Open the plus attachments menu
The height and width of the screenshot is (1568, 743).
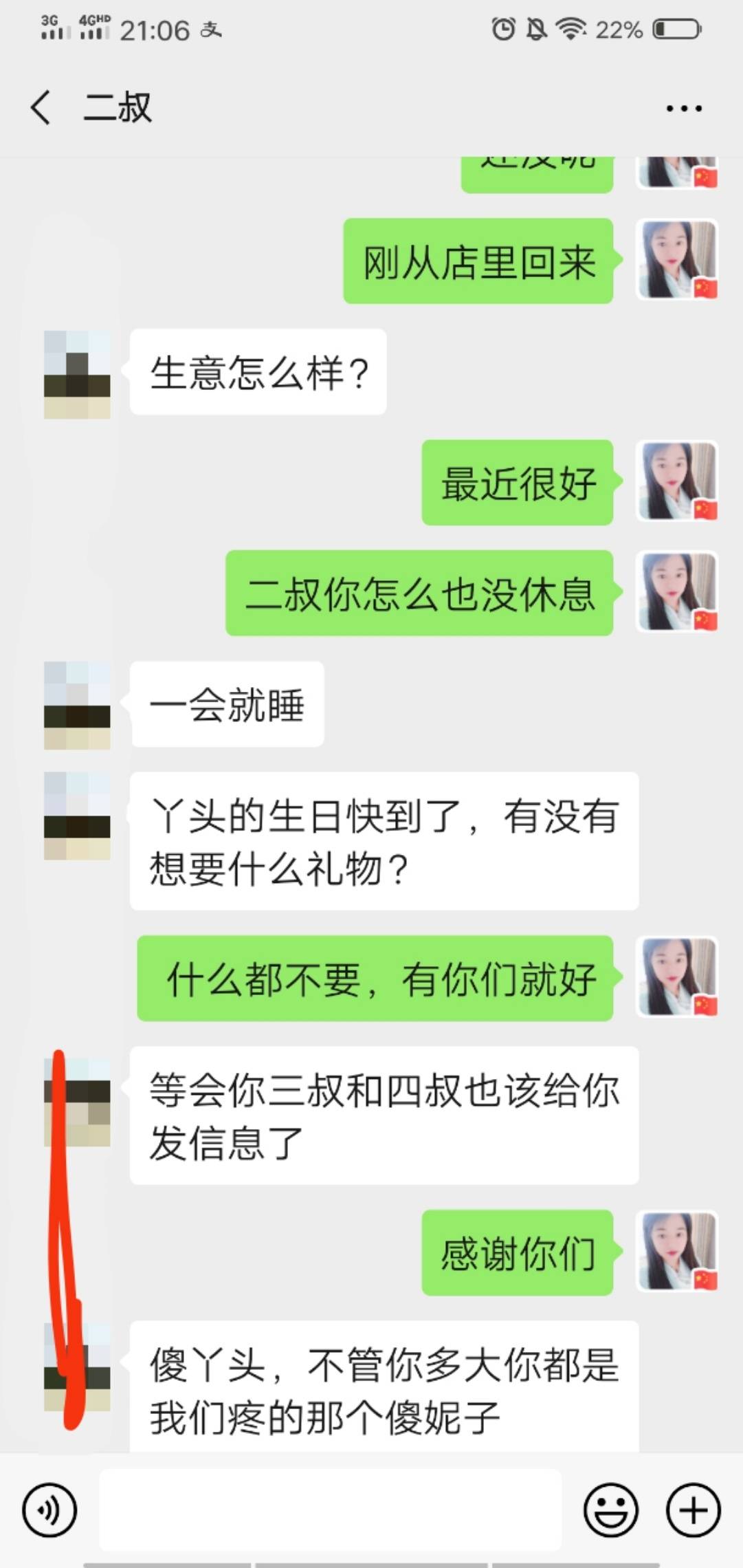point(693,1510)
